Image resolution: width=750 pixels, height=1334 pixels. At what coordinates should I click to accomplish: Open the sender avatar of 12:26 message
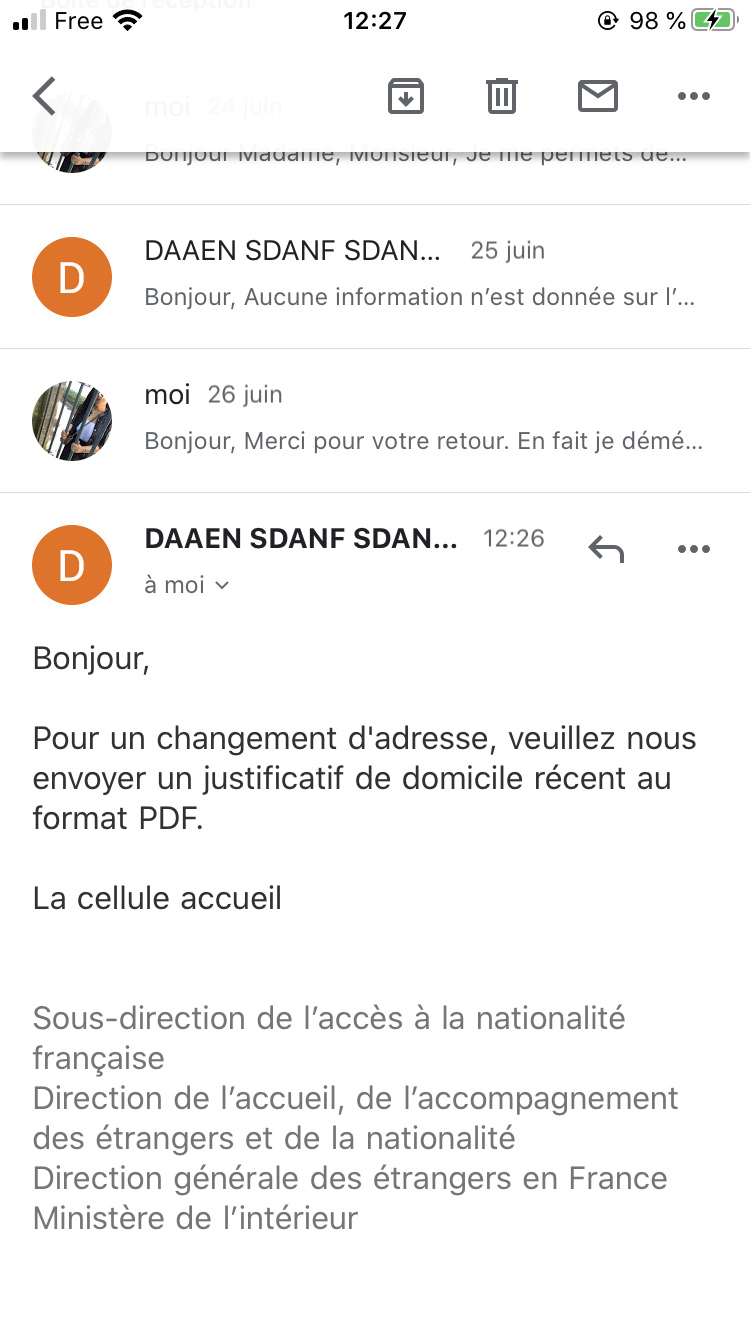click(72, 565)
